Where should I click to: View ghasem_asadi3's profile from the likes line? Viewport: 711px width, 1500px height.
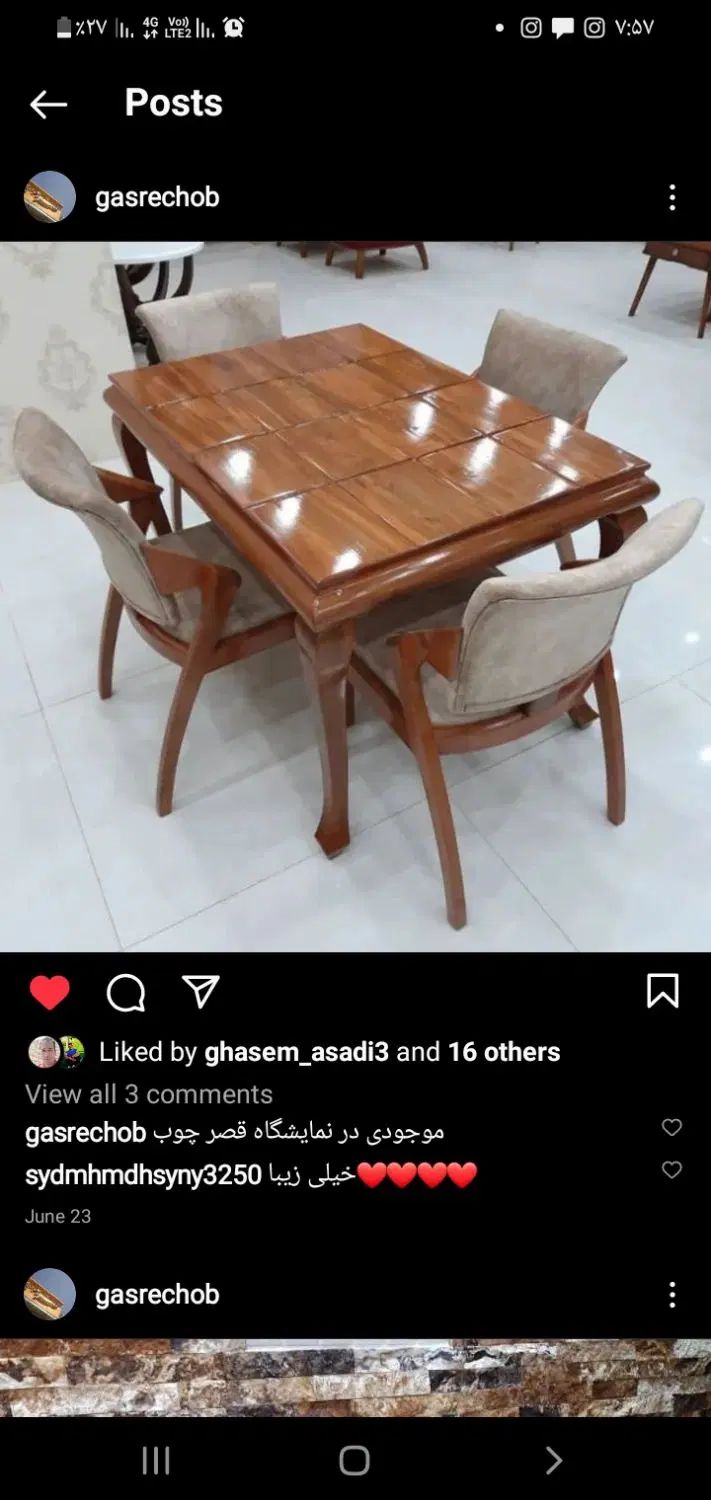296,1052
